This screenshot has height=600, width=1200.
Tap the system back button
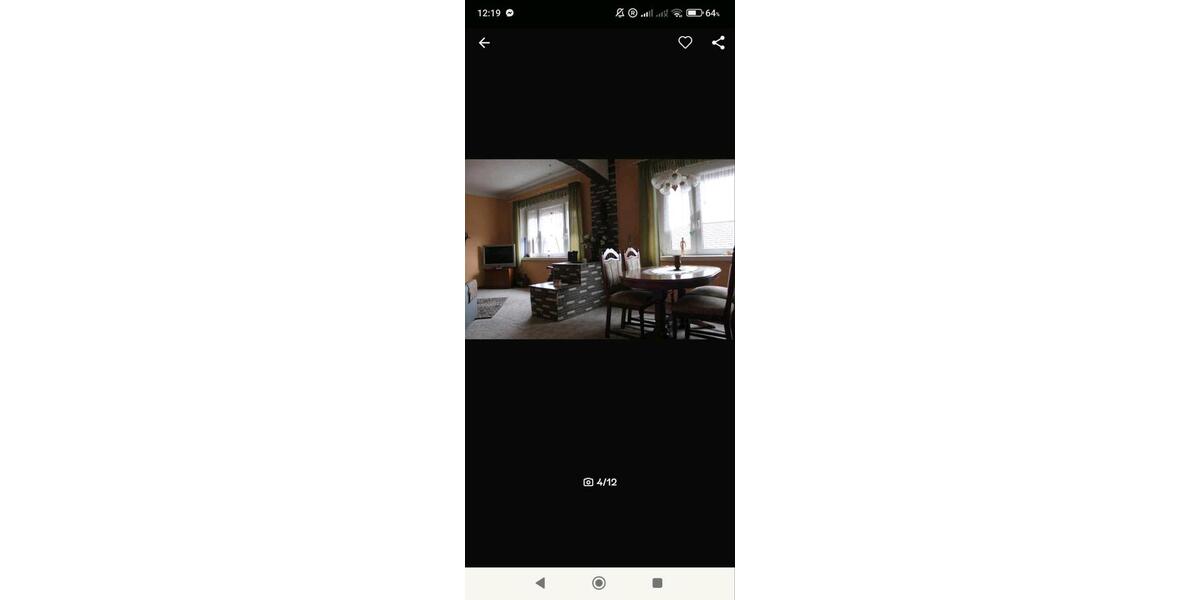pos(540,583)
